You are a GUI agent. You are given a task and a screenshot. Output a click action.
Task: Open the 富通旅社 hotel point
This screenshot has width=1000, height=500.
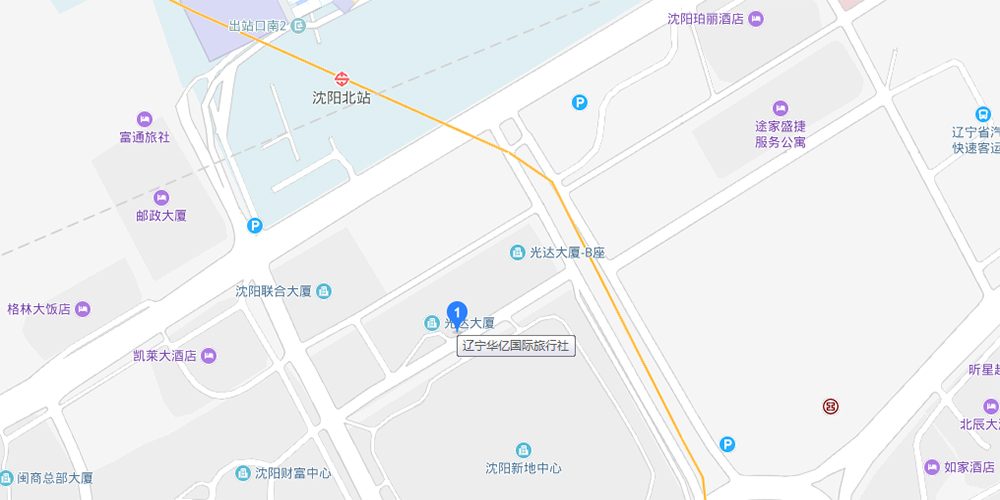click(145, 119)
